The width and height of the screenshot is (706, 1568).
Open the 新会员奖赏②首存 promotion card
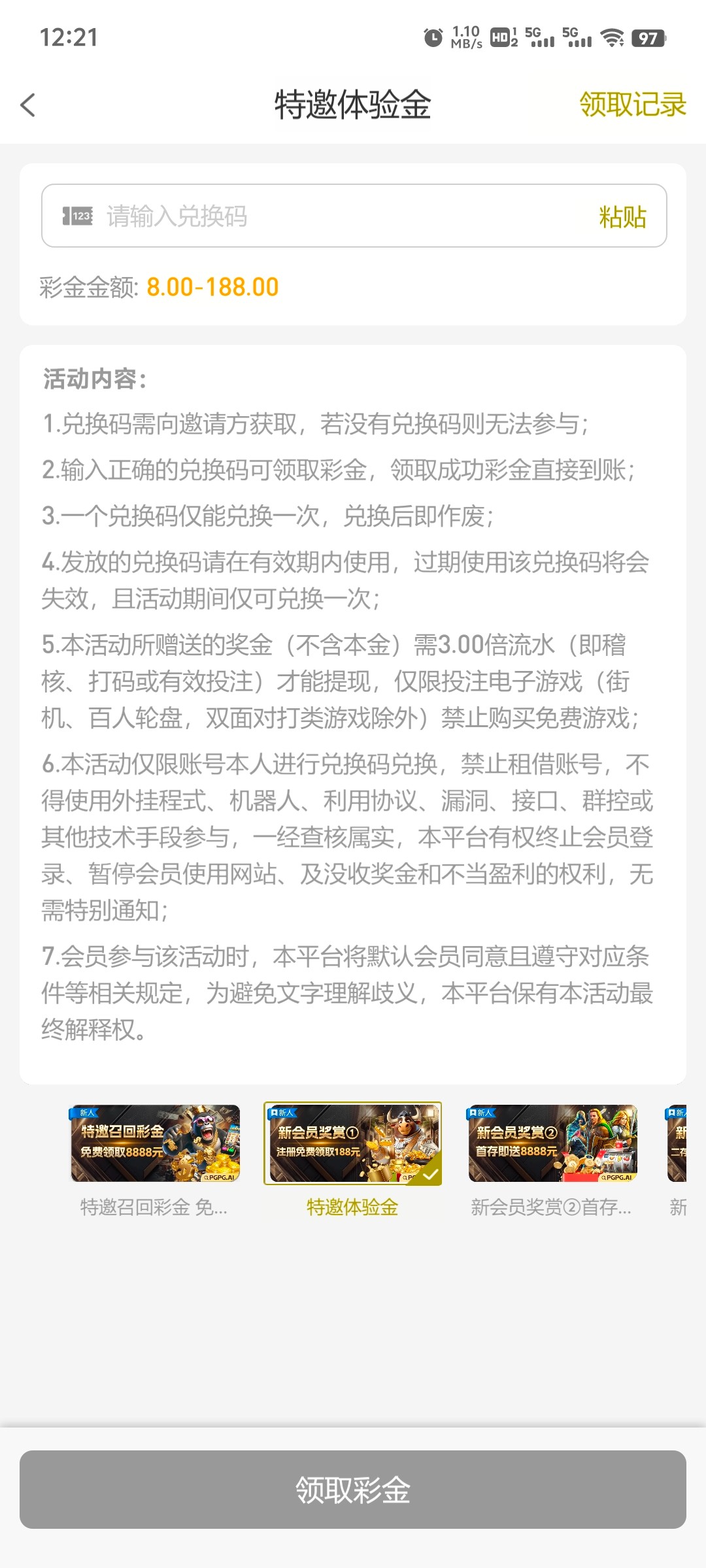click(552, 1143)
